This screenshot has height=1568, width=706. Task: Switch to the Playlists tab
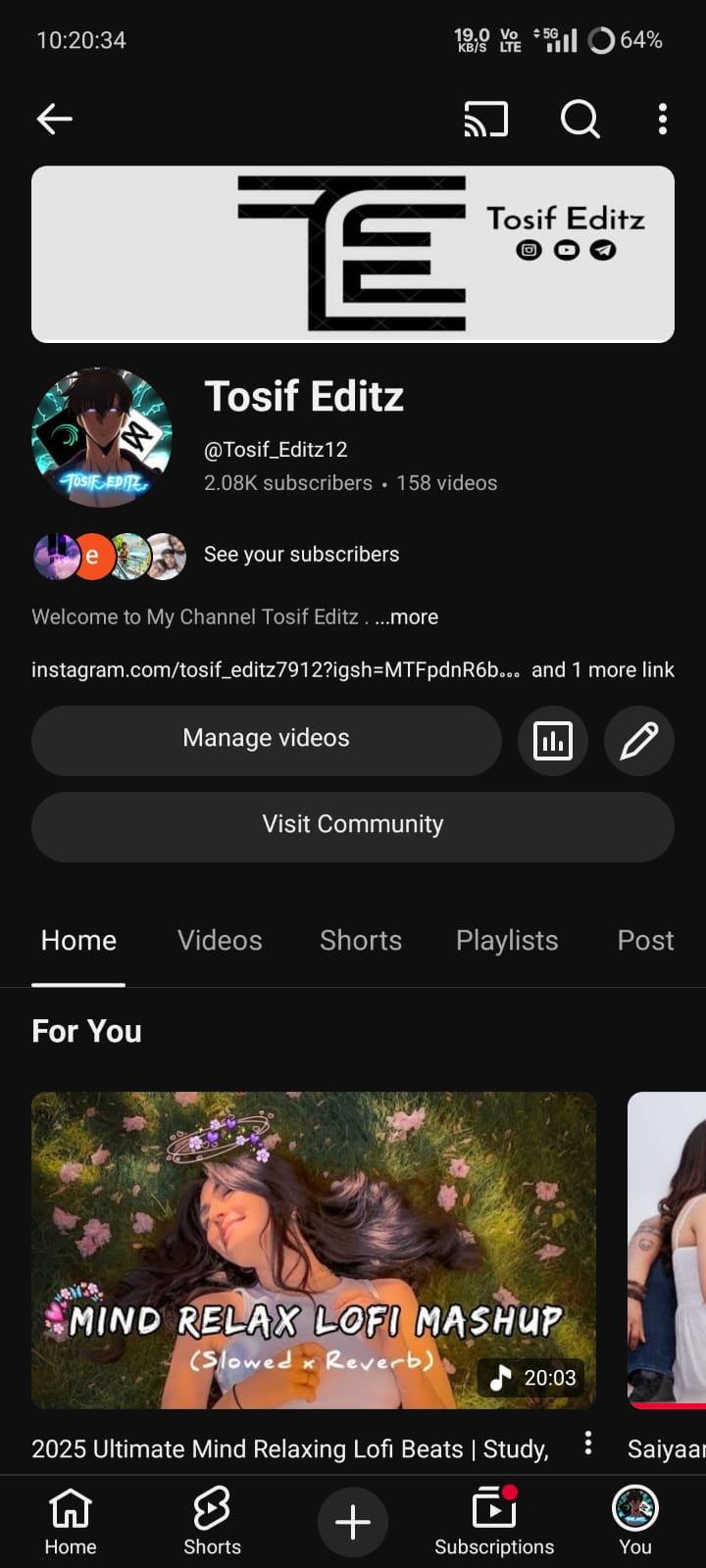pos(507,941)
